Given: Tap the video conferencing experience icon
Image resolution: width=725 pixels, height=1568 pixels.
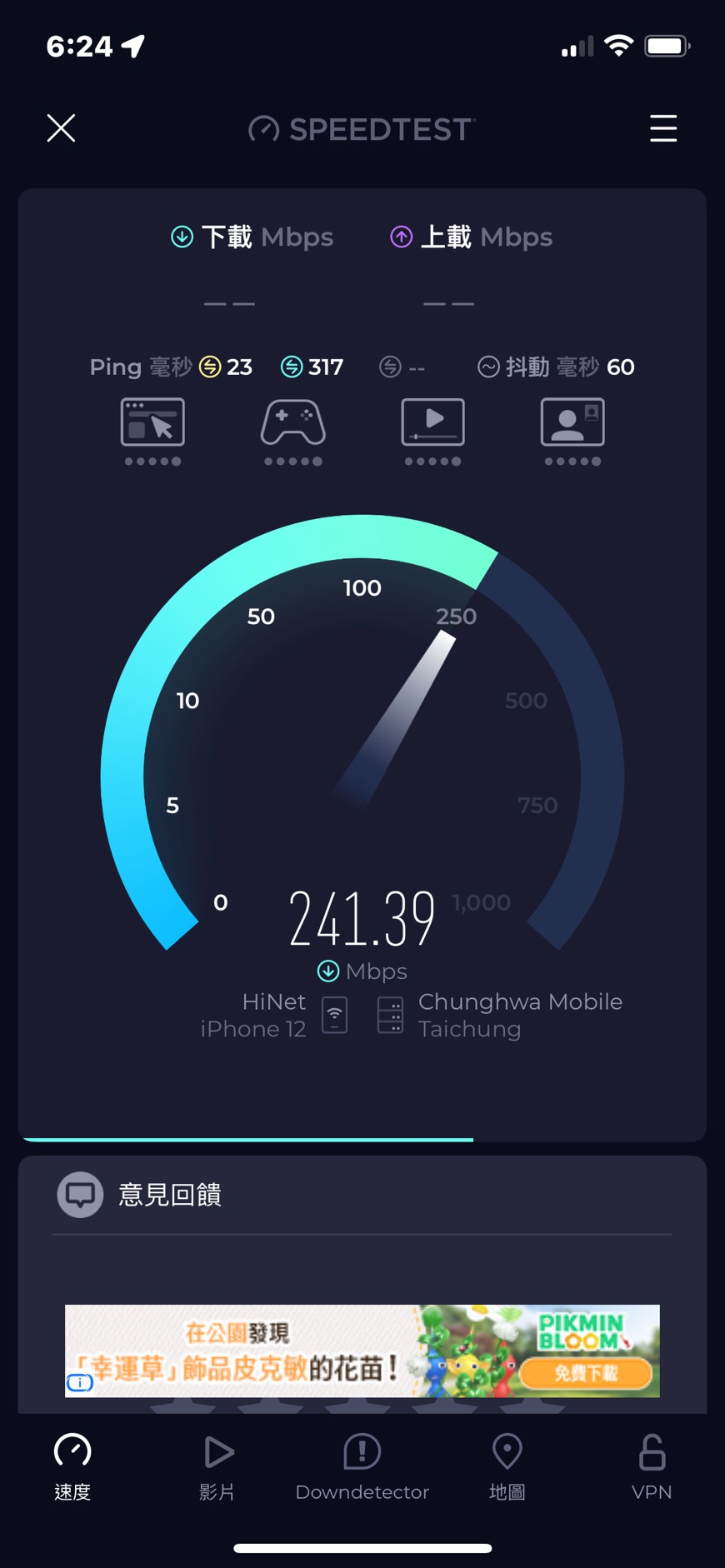Looking at the screenshot, I should (572, 422).
